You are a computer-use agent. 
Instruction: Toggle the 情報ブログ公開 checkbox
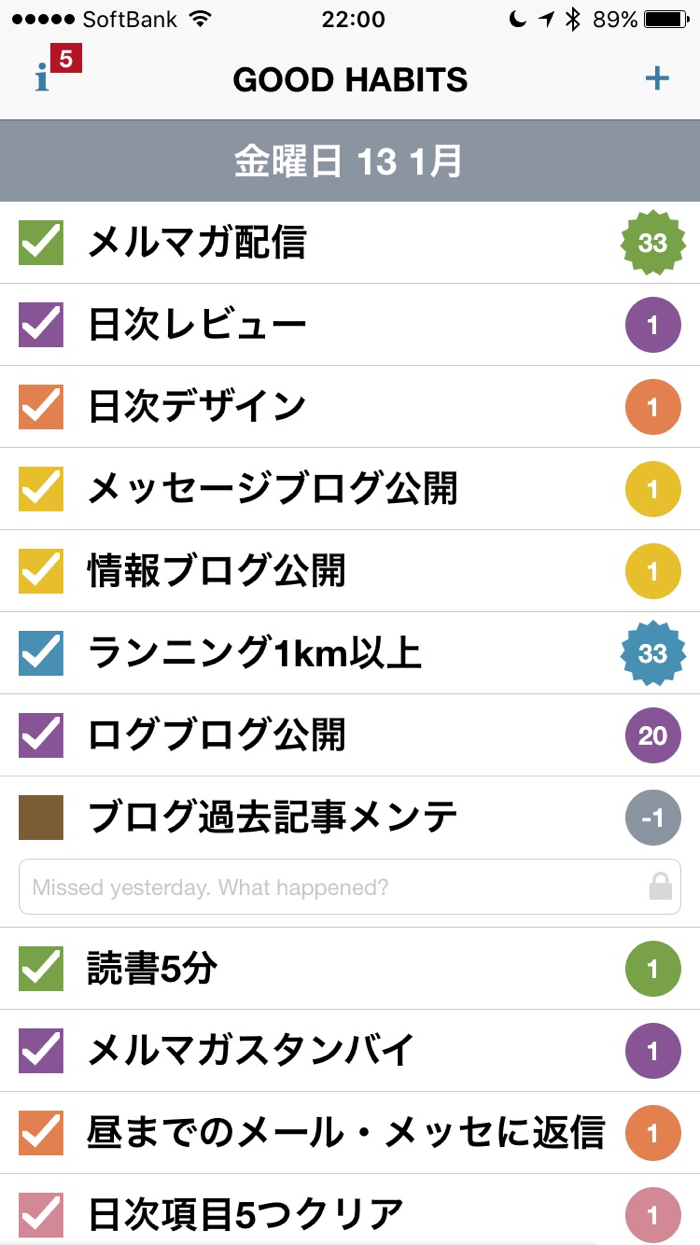coord(41,571)
